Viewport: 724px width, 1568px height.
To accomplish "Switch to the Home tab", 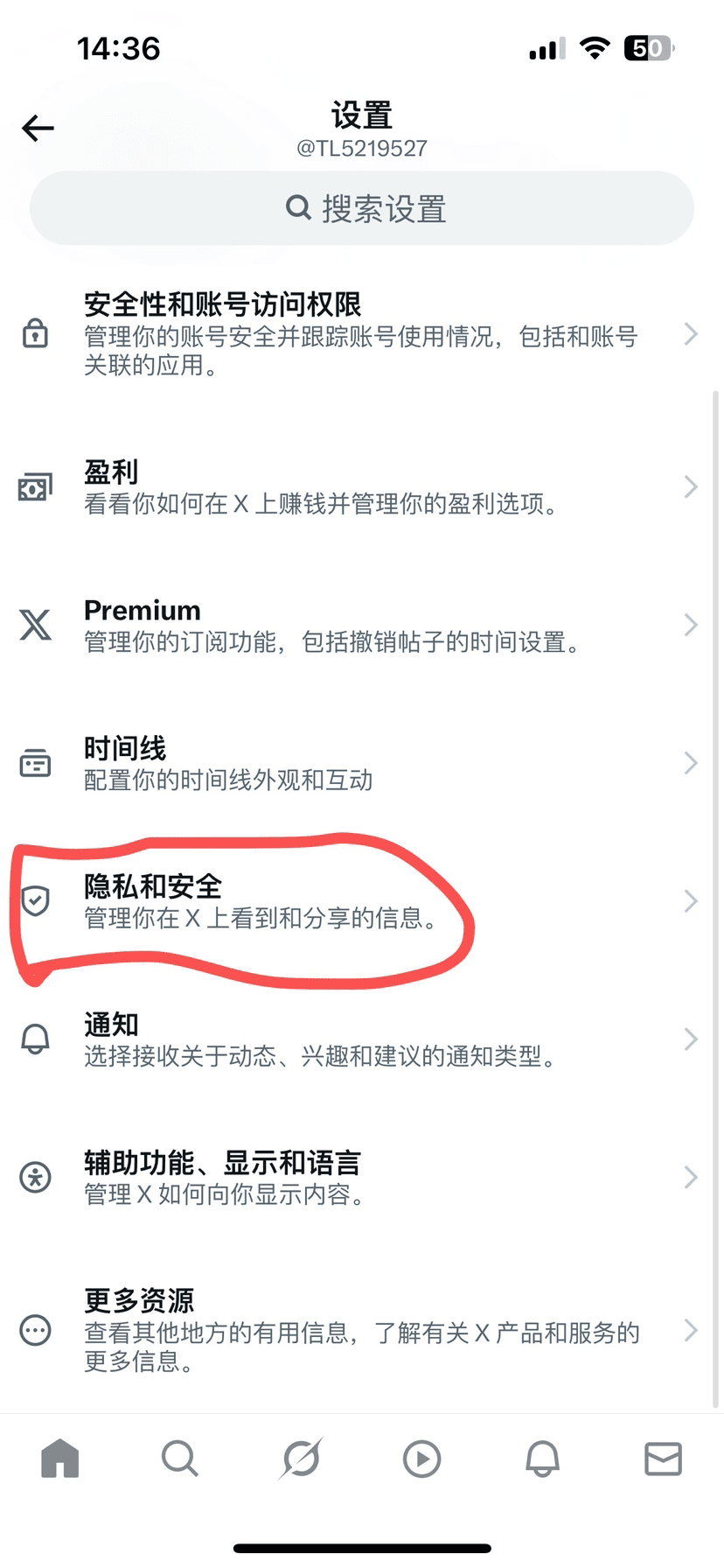I will [x=60, y=1459].
